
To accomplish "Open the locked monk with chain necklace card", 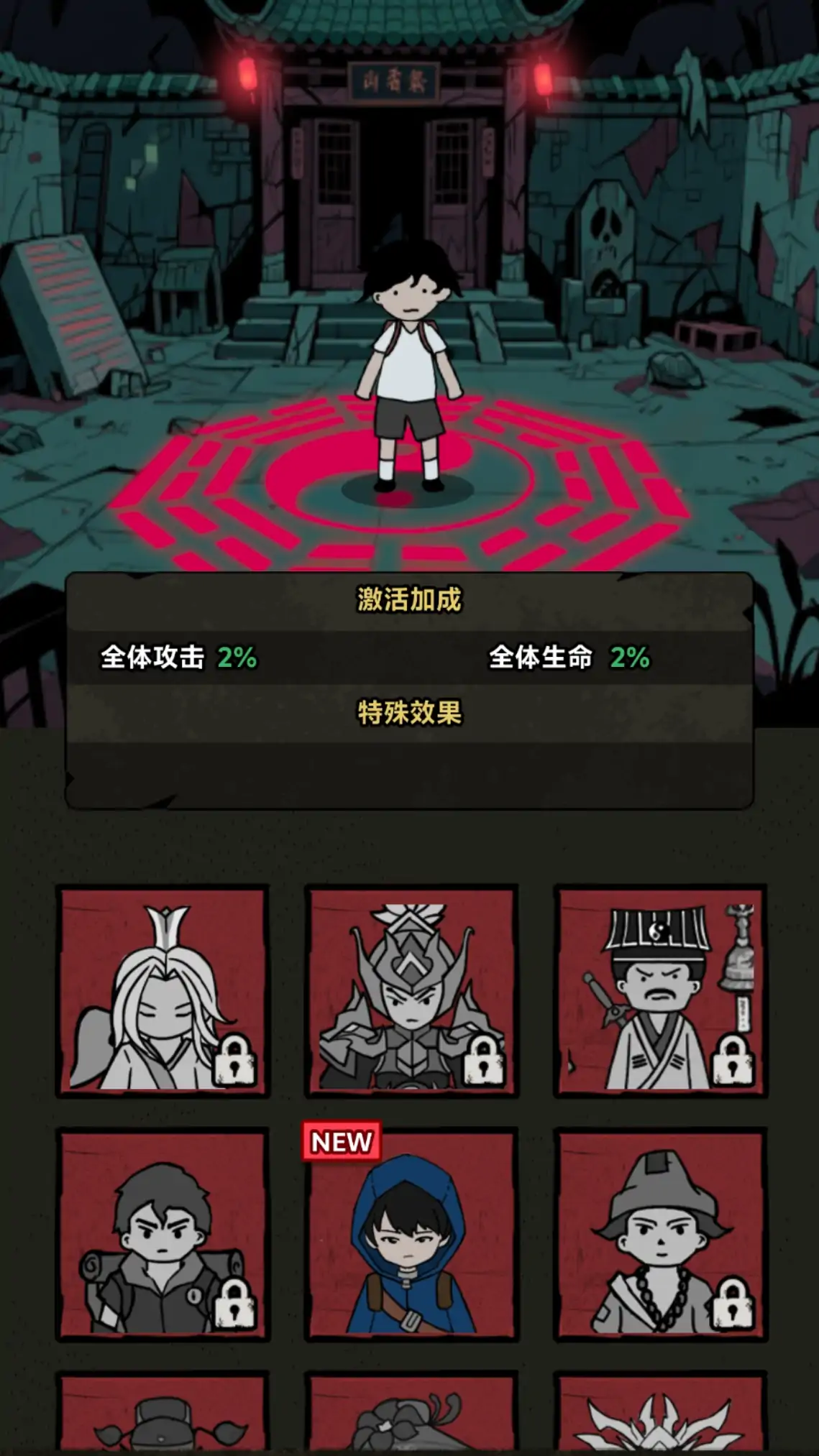I will click(x=660, y=1235).
